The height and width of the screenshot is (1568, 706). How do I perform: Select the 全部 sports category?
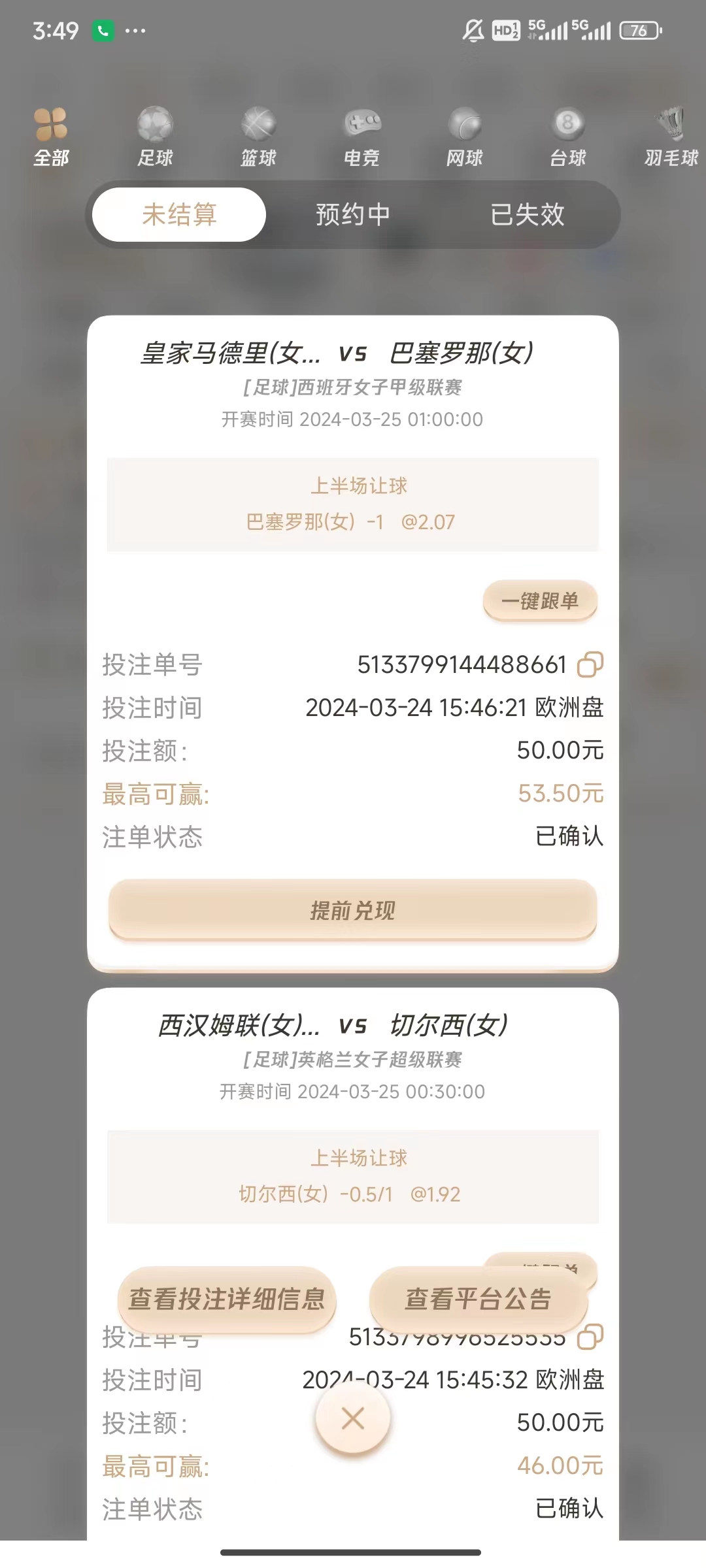pyautogui.click(x=51, y=137)
